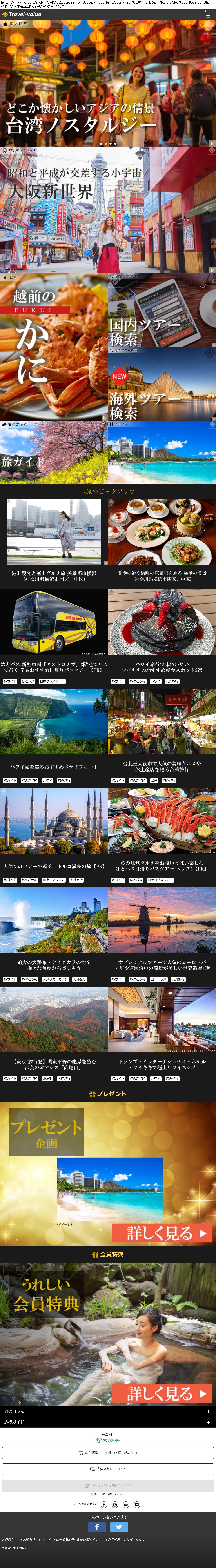The image size is (216, 1568).
Task: Open the 台湾ノスタルジー banner
Action: 108,83
